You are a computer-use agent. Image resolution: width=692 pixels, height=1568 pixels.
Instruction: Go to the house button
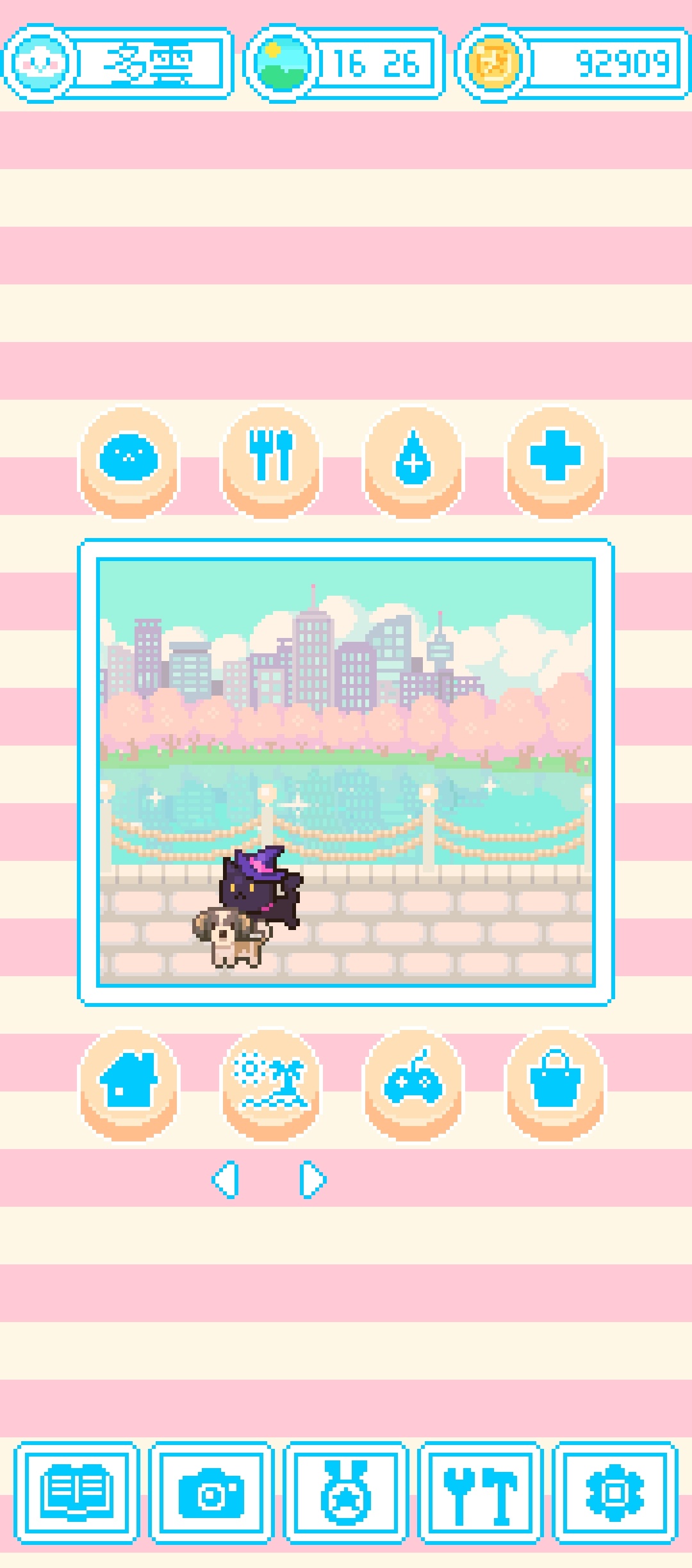129,1085
